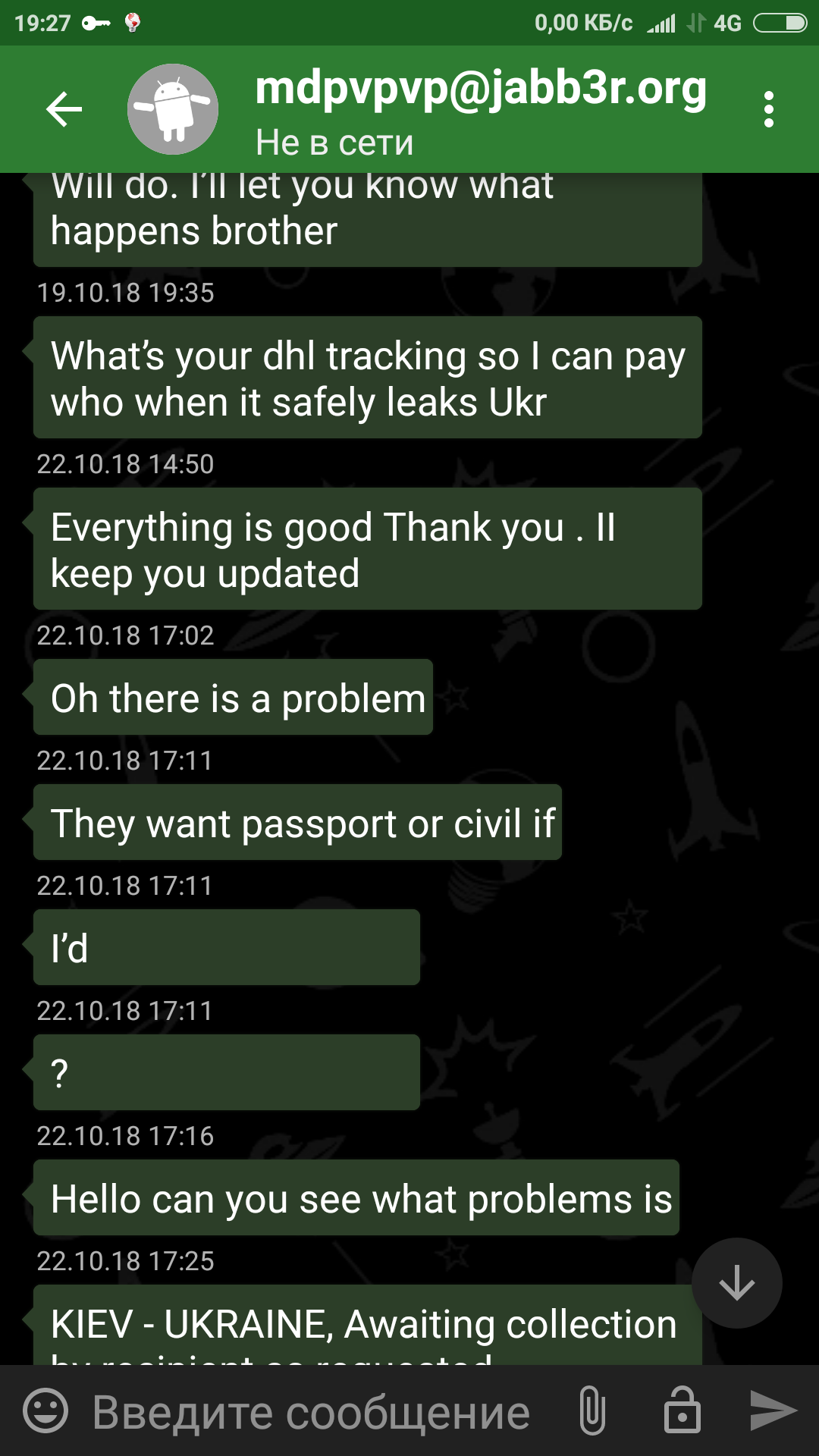The image size is (819, 1456).
Task: Toggle encryption with the lock icon
Action: click(682, 1411)
